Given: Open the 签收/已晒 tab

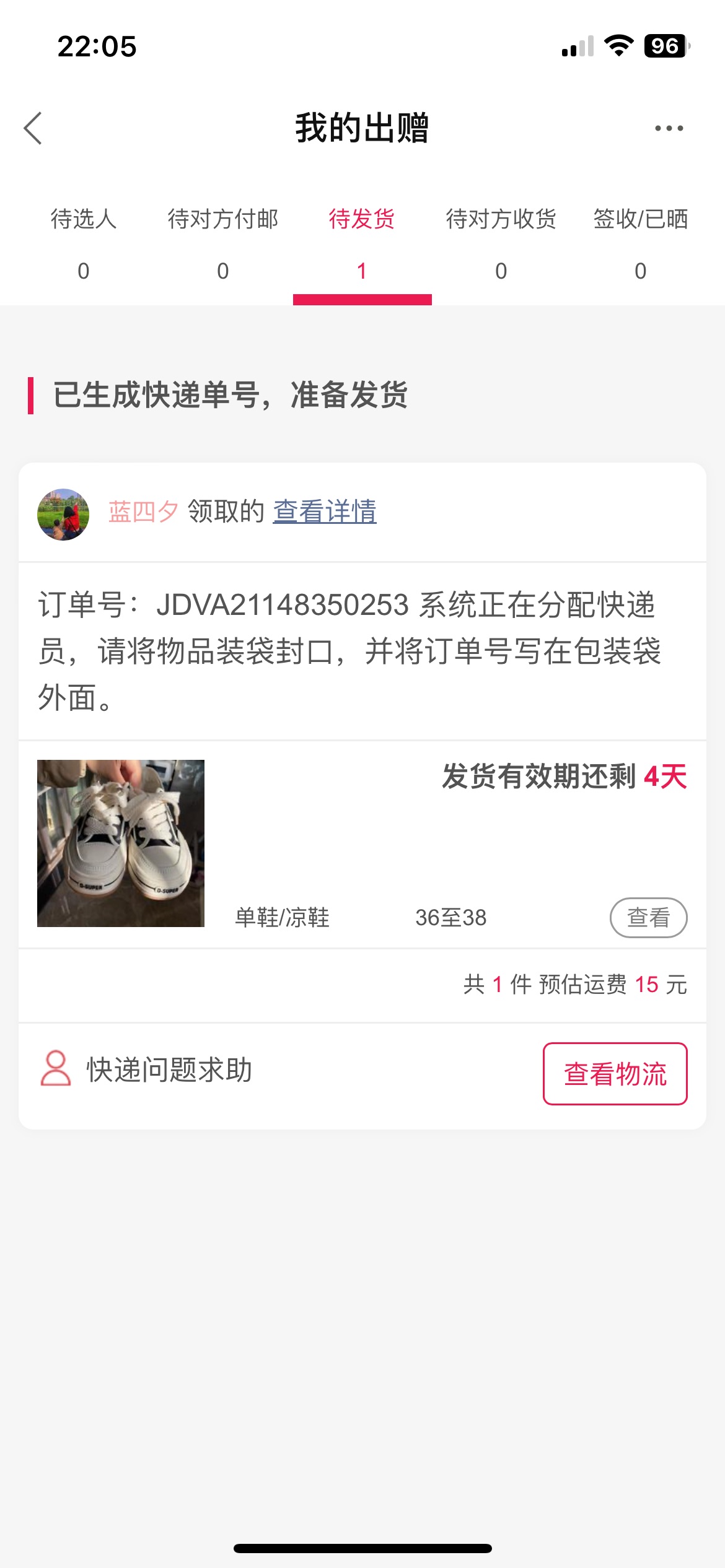Looking at the screenshot, I should click(x=641, y=244).
